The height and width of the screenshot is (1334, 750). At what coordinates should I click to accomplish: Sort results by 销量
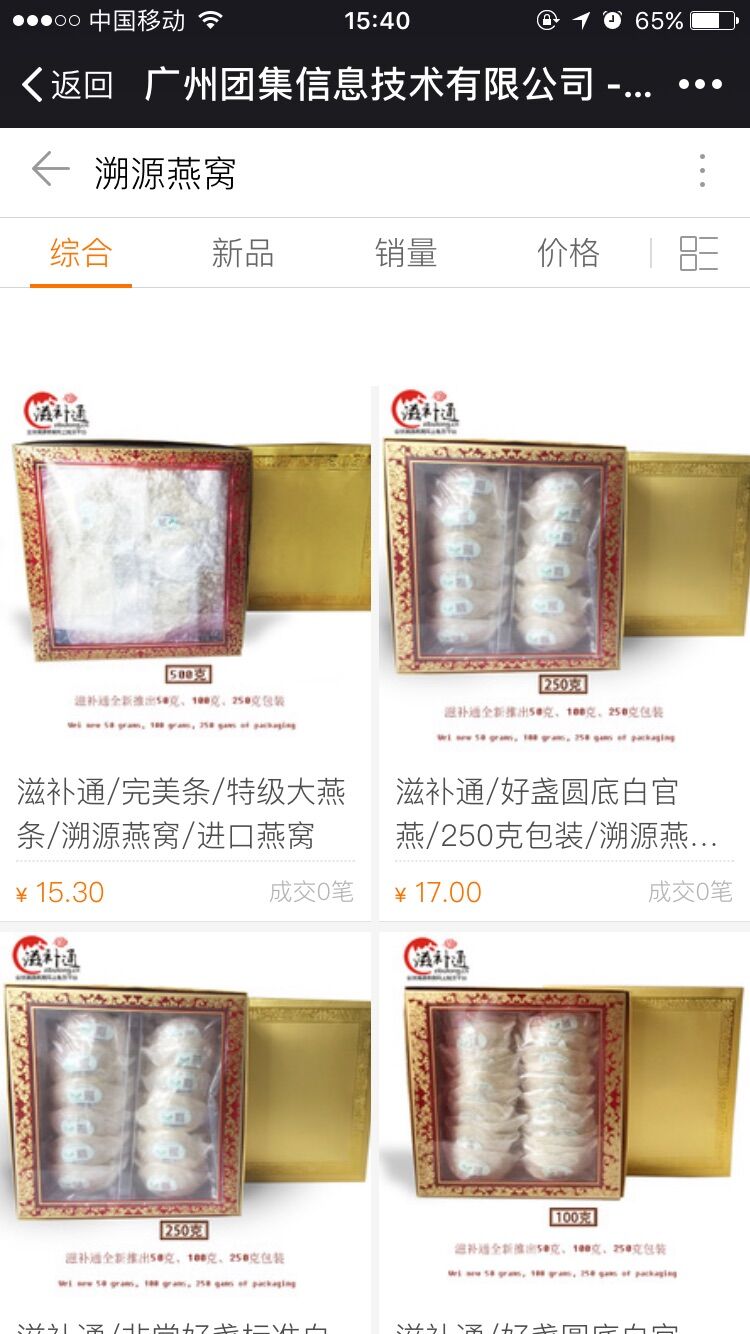405,253
